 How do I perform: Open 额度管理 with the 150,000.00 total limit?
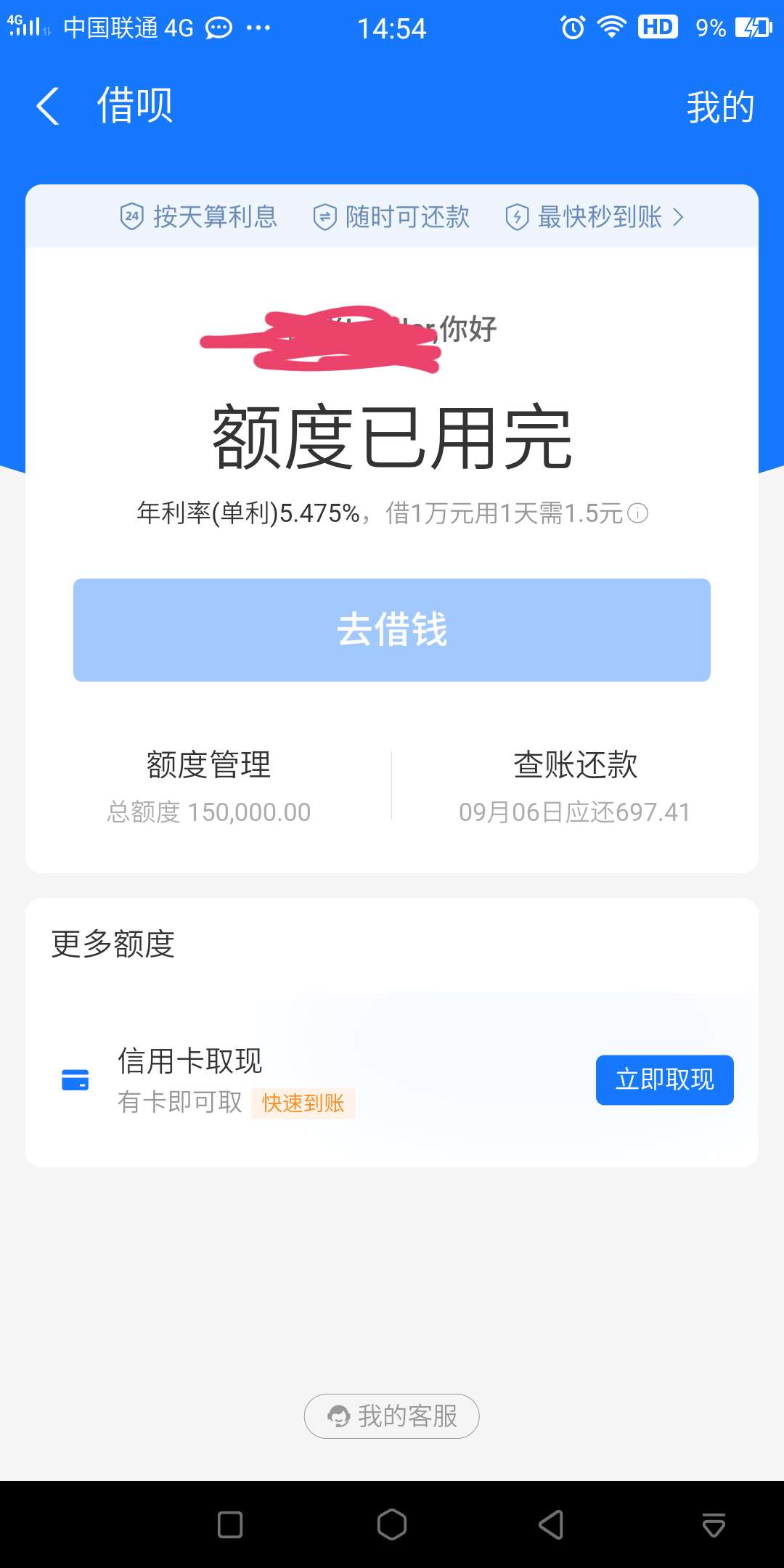(x=209, y=787)
